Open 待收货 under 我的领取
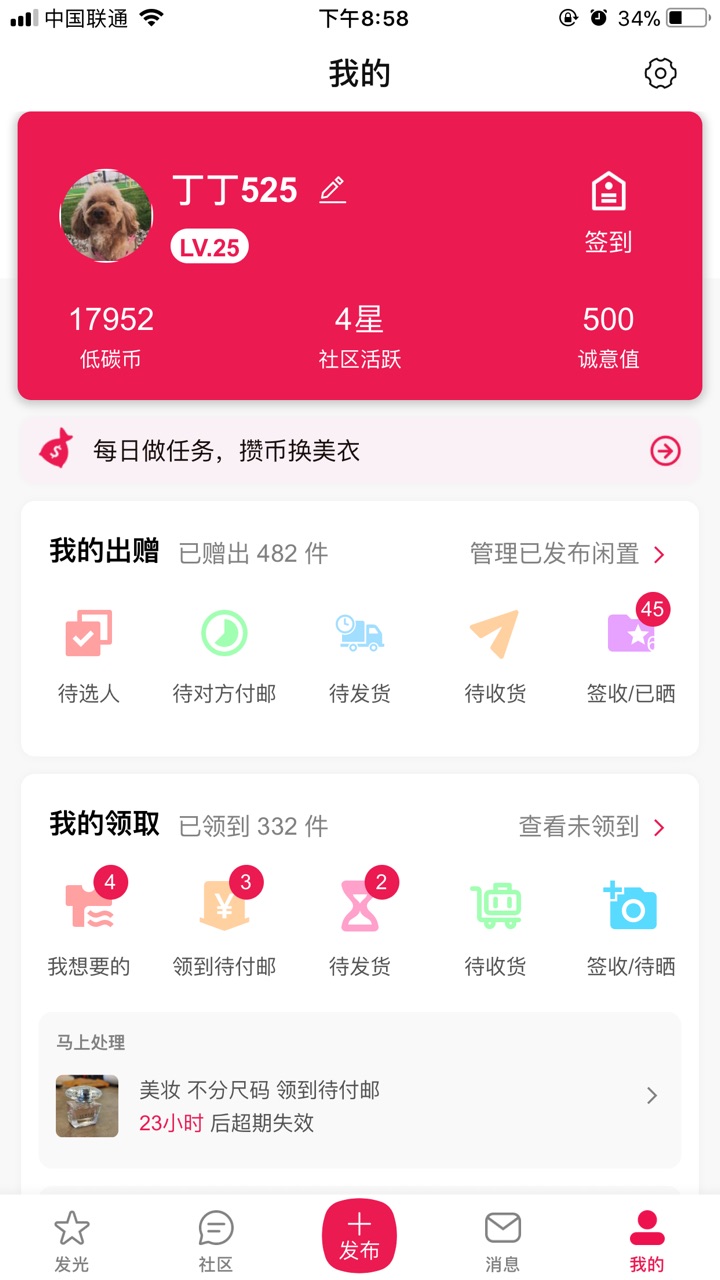 pyautogui.click(x=496, y=929)
